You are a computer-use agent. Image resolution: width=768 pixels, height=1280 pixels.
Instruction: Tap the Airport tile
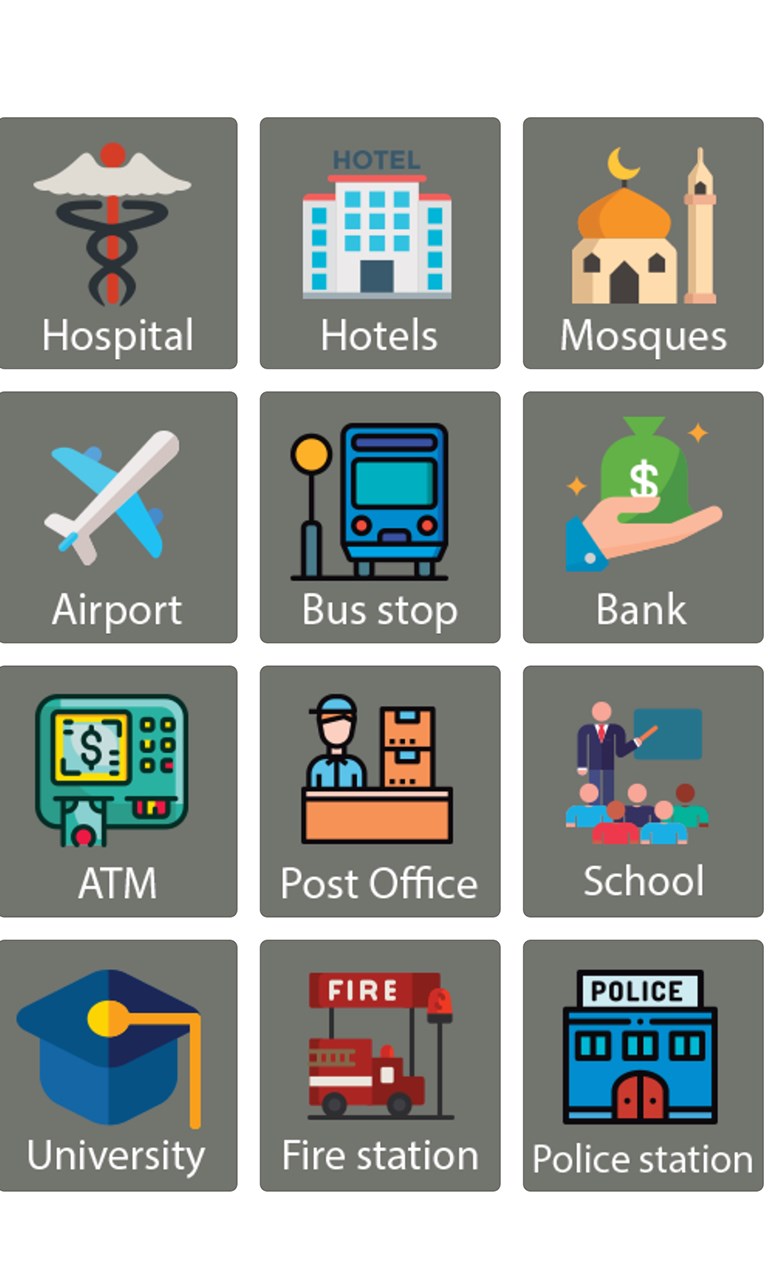tap(117, 517)
